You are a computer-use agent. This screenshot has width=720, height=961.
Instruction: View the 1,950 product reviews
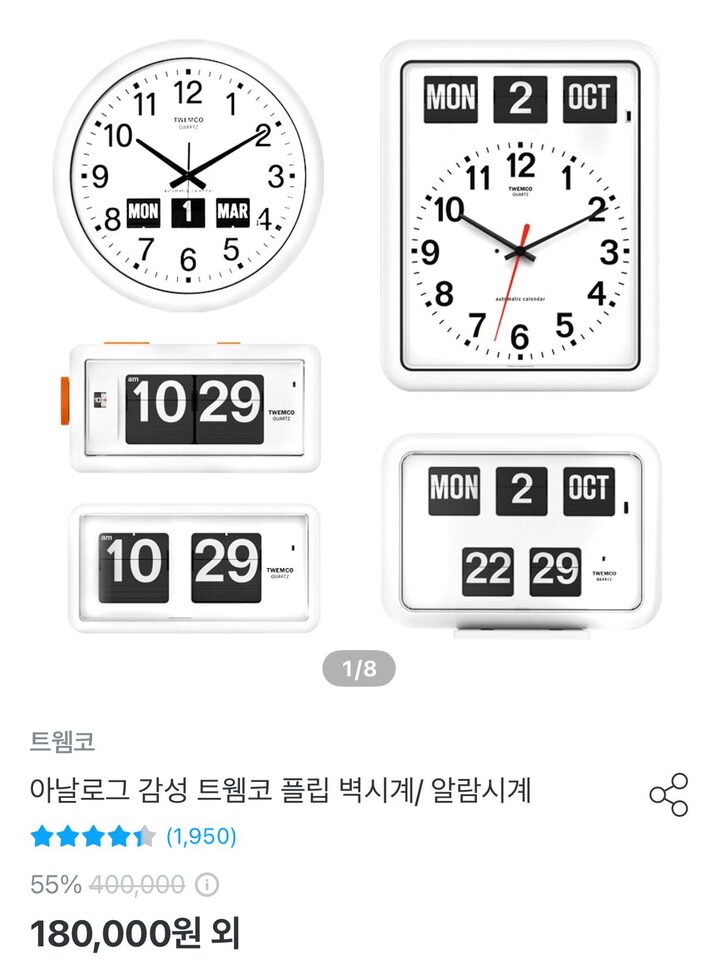pyautogui.click(x=201, y=836)
